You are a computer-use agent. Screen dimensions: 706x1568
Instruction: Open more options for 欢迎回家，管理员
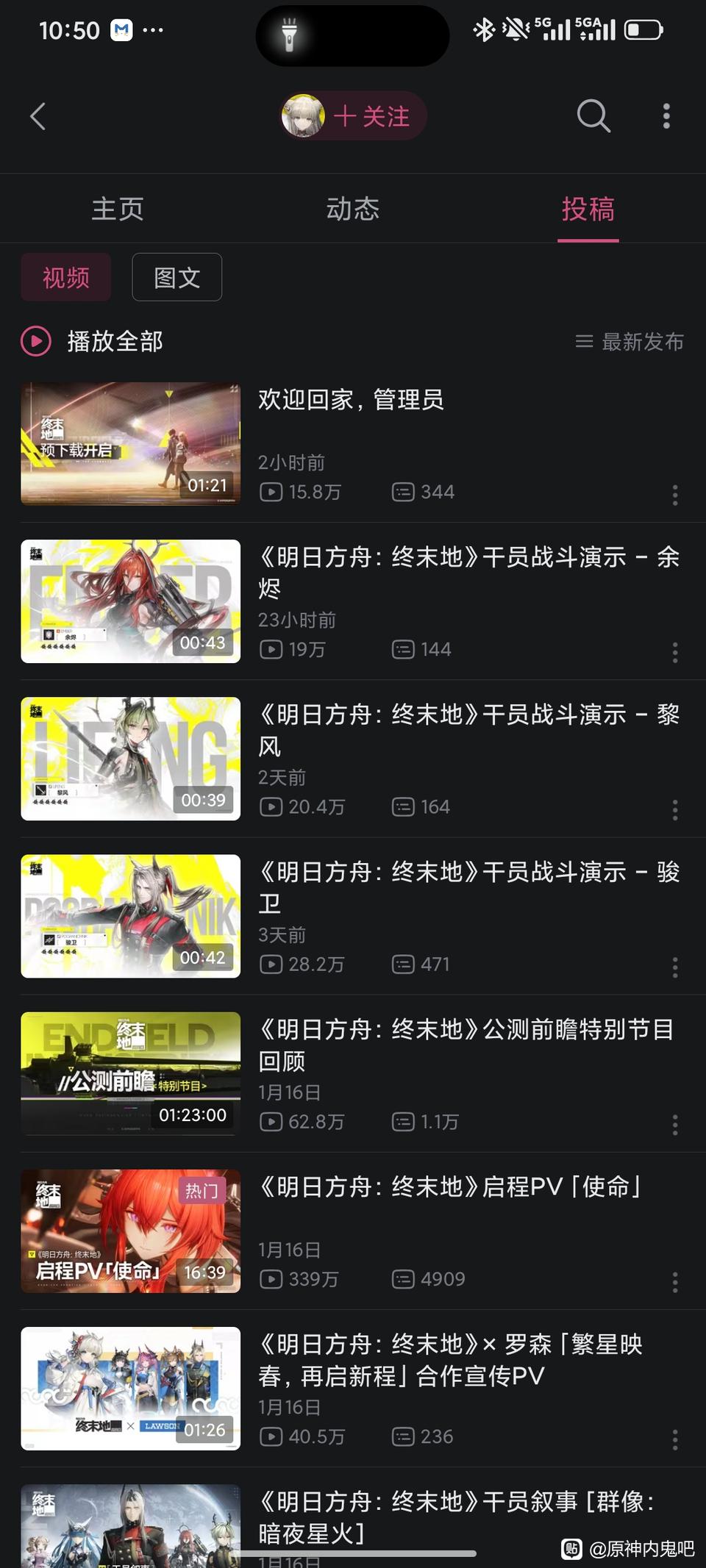tap(674, 494)
